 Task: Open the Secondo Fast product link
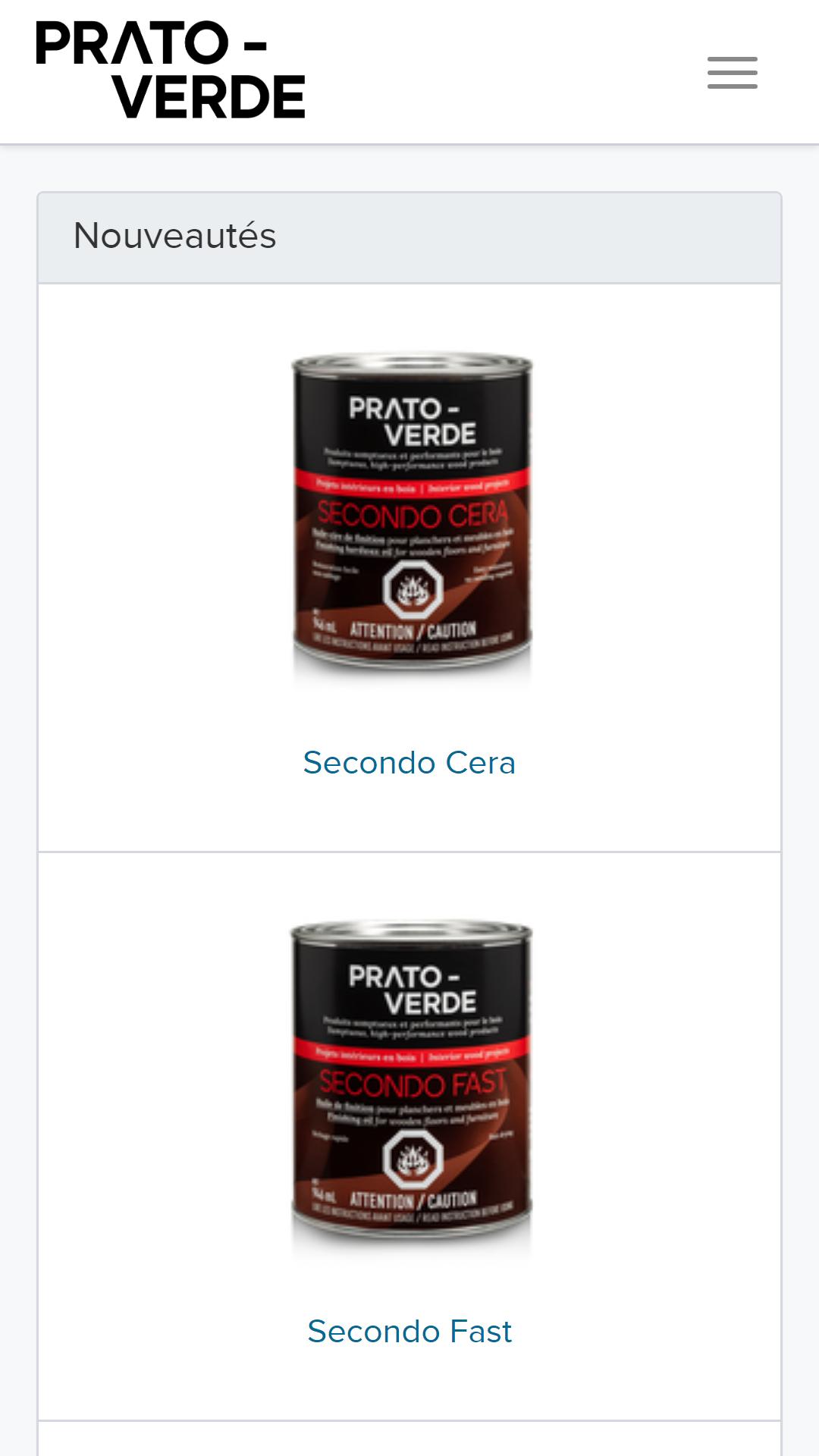pos(409,1332)
